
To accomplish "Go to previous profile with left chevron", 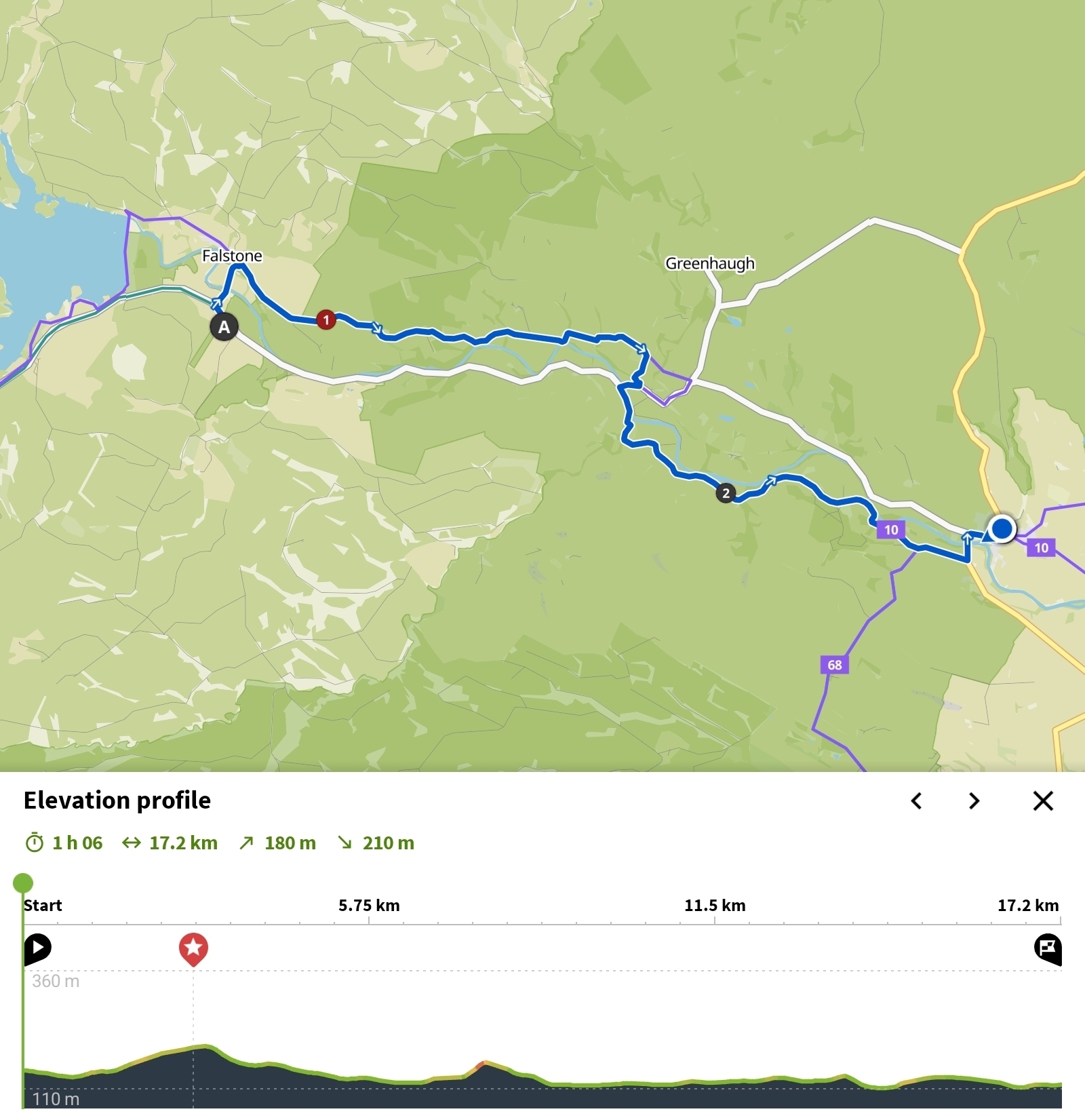I will click(916, 801).
